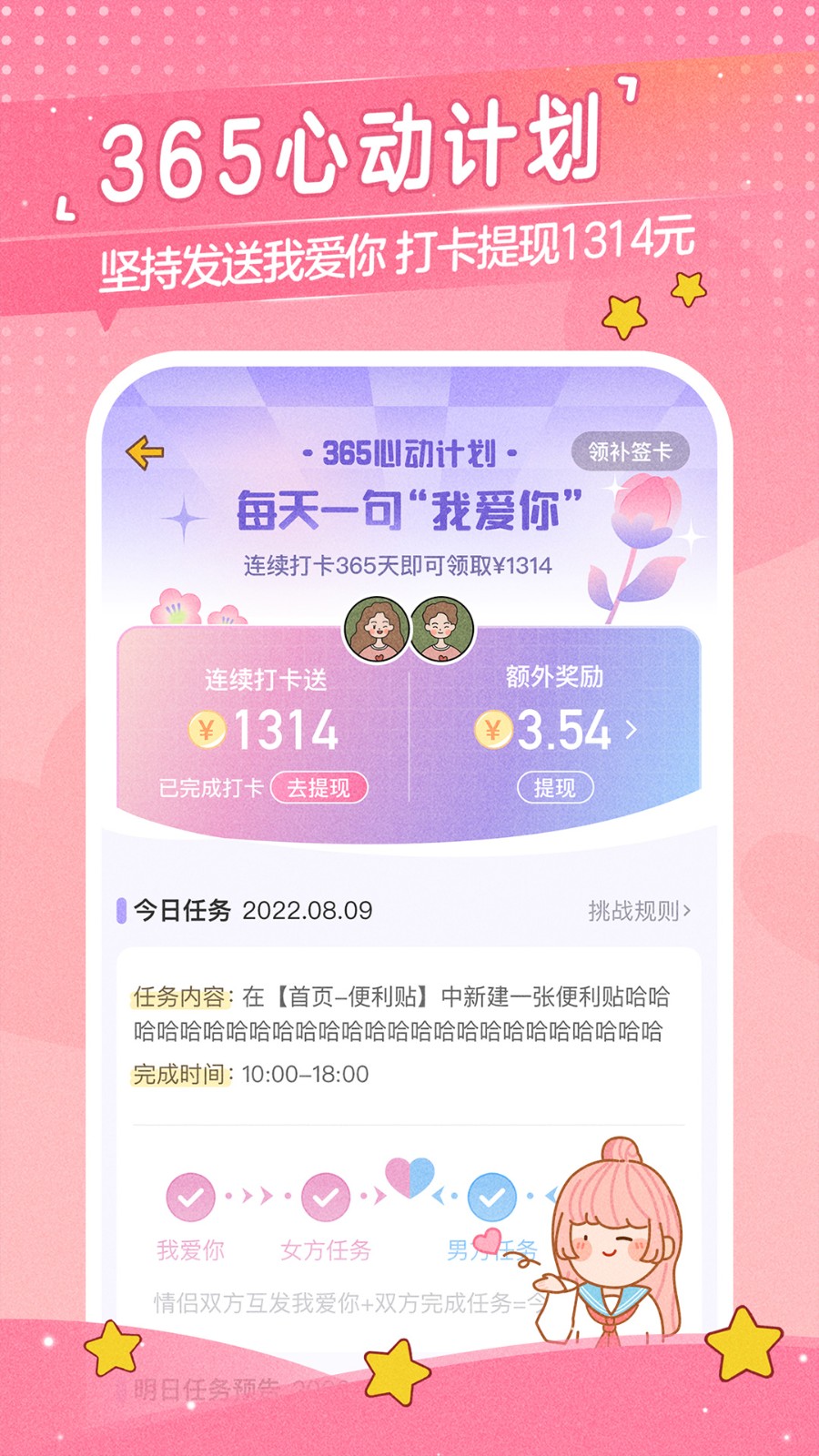
Task: Expand the 额外奖励 reward details arrow
Action: coord(630,729)
